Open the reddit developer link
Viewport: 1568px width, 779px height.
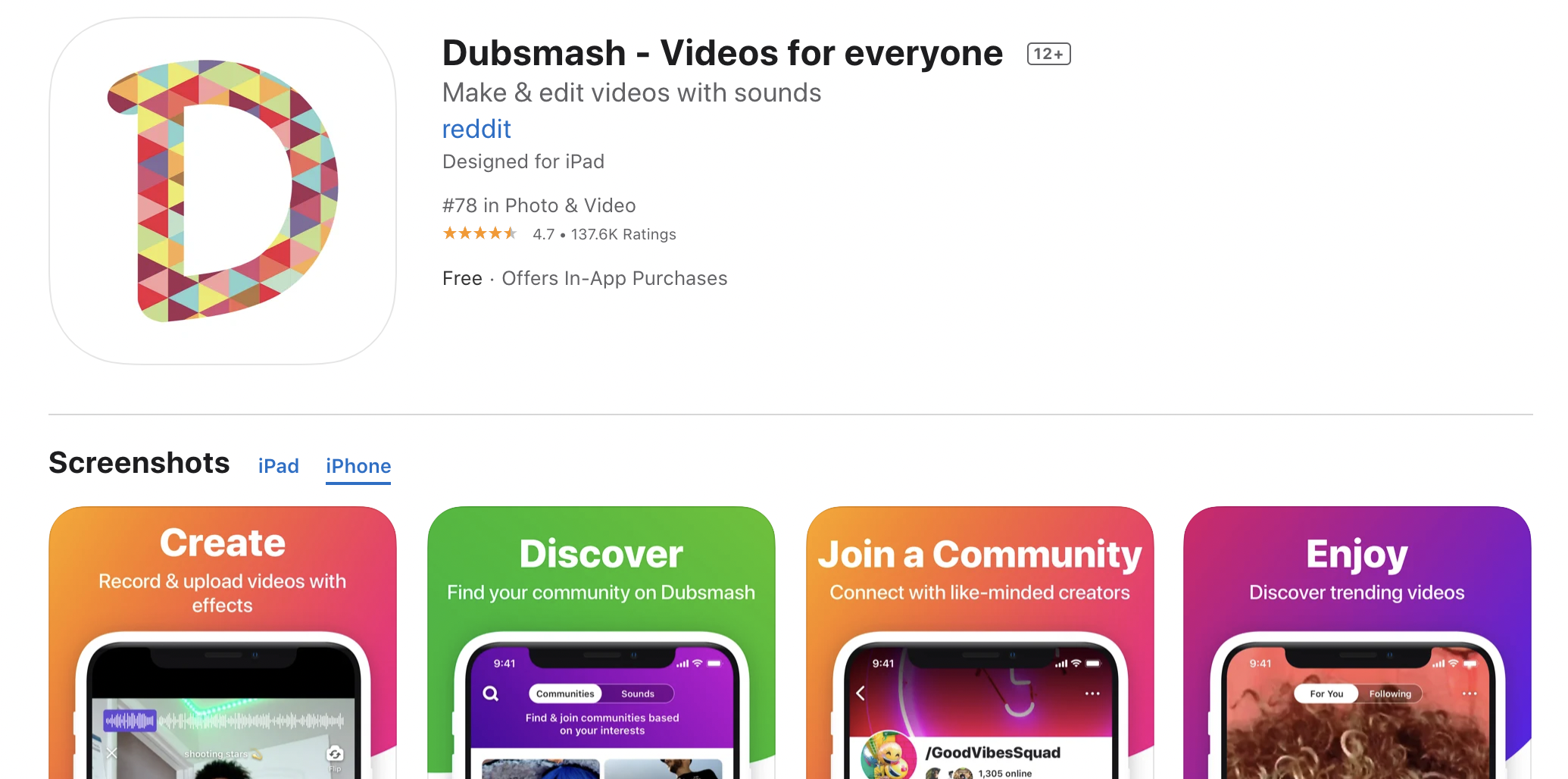pos(476,129)
